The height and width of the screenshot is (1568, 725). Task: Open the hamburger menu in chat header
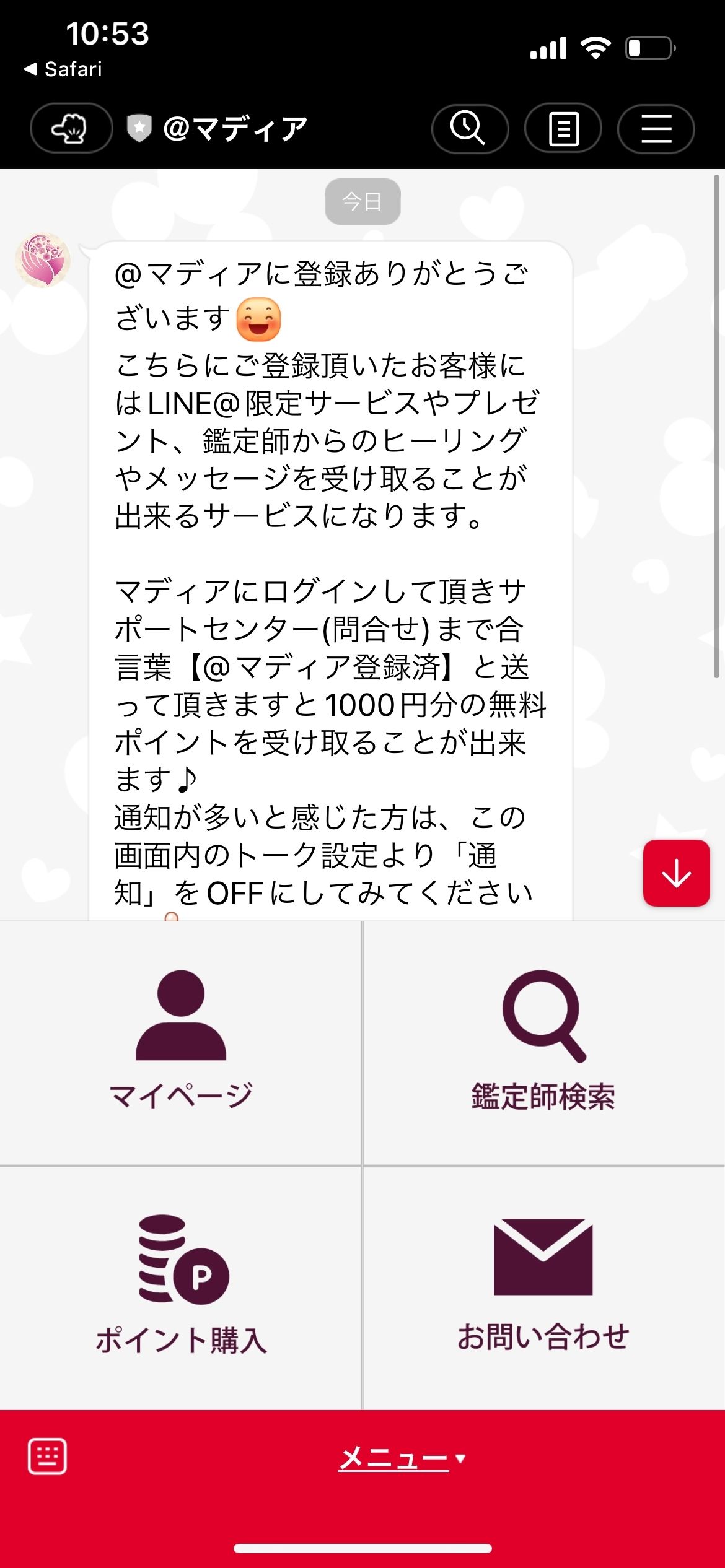656,128
